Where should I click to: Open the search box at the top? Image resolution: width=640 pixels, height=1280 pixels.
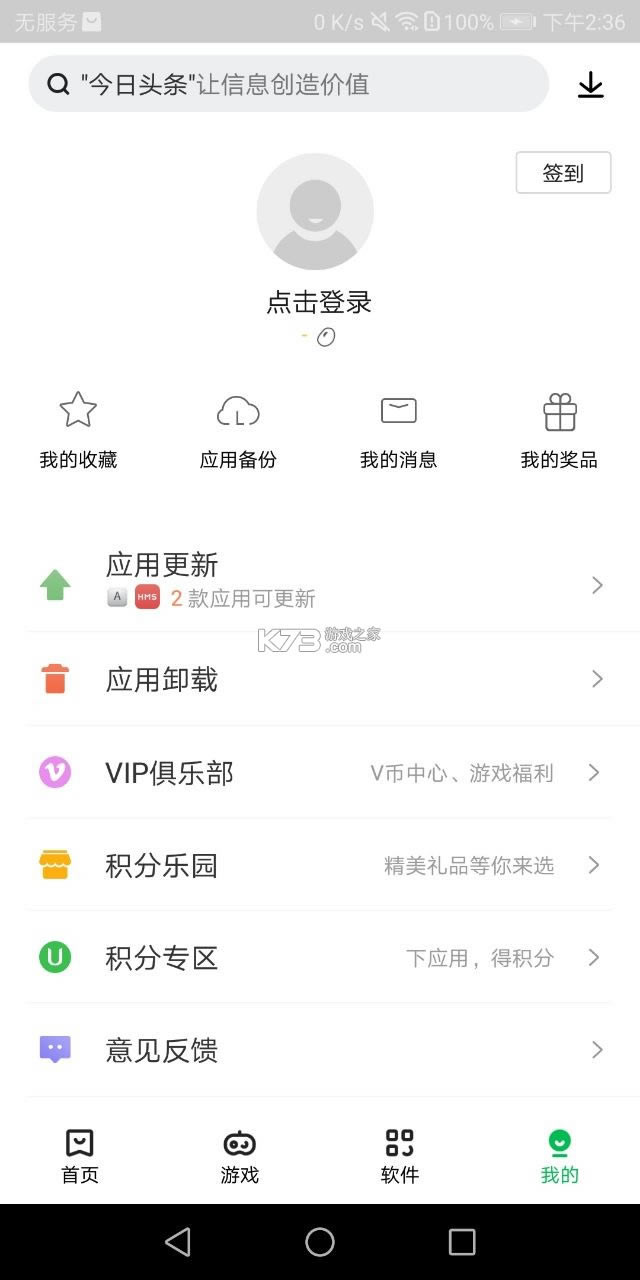coord(288,84)
